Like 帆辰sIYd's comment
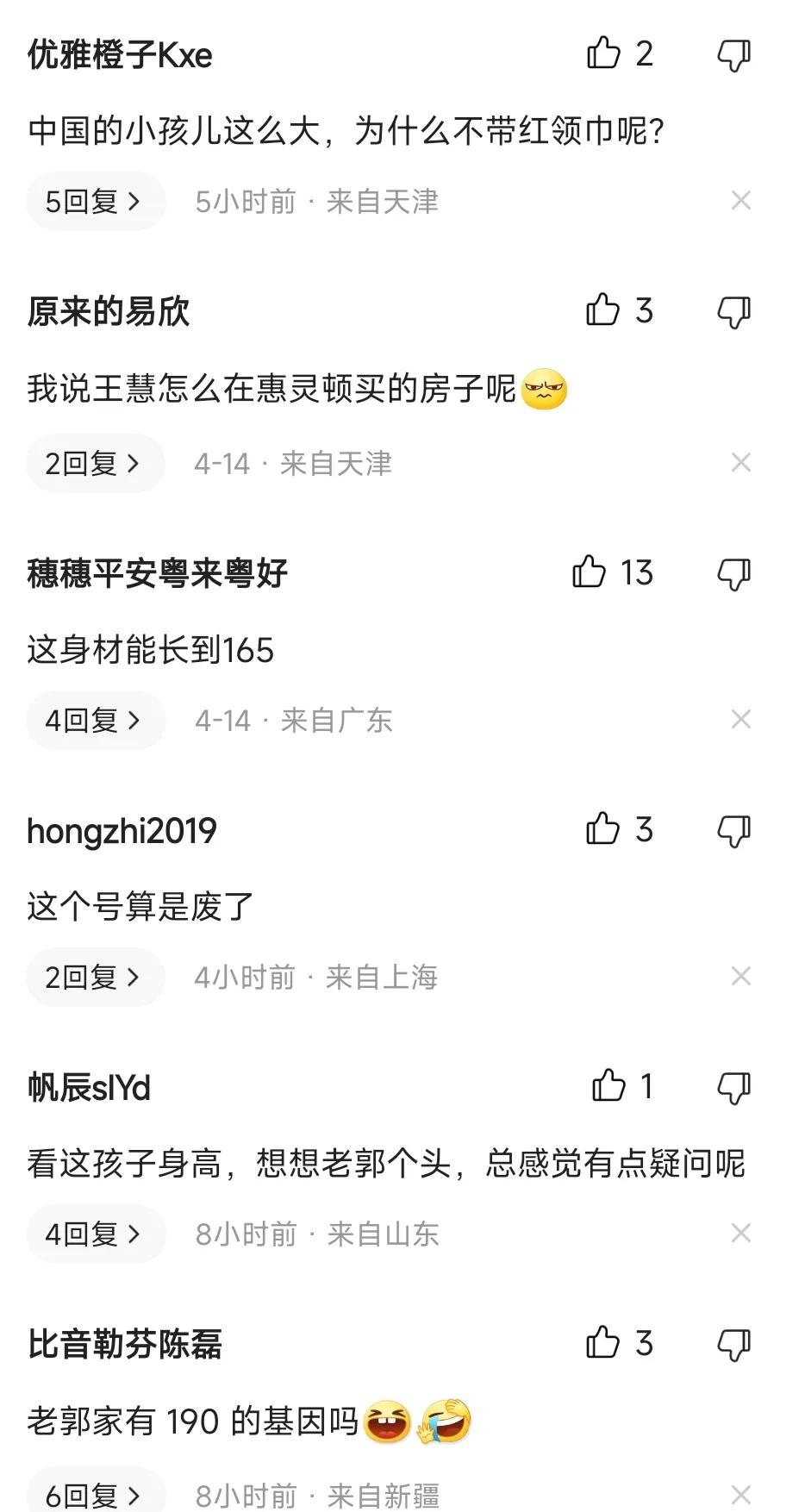This screenshot has height=1512, width=805. tap(609, 1085)
